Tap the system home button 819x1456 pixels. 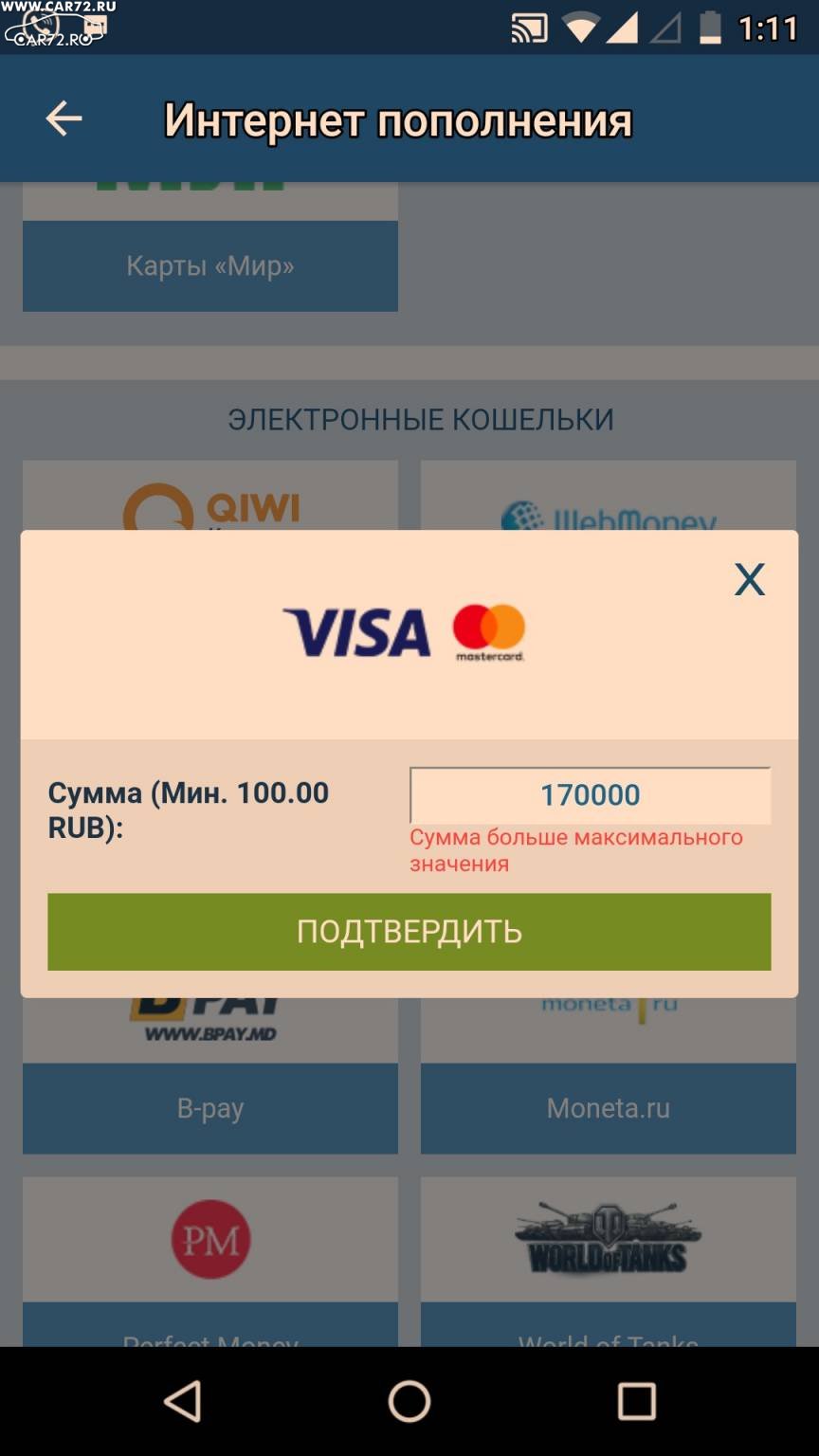pyautogui.click(x=409, y=1401)
